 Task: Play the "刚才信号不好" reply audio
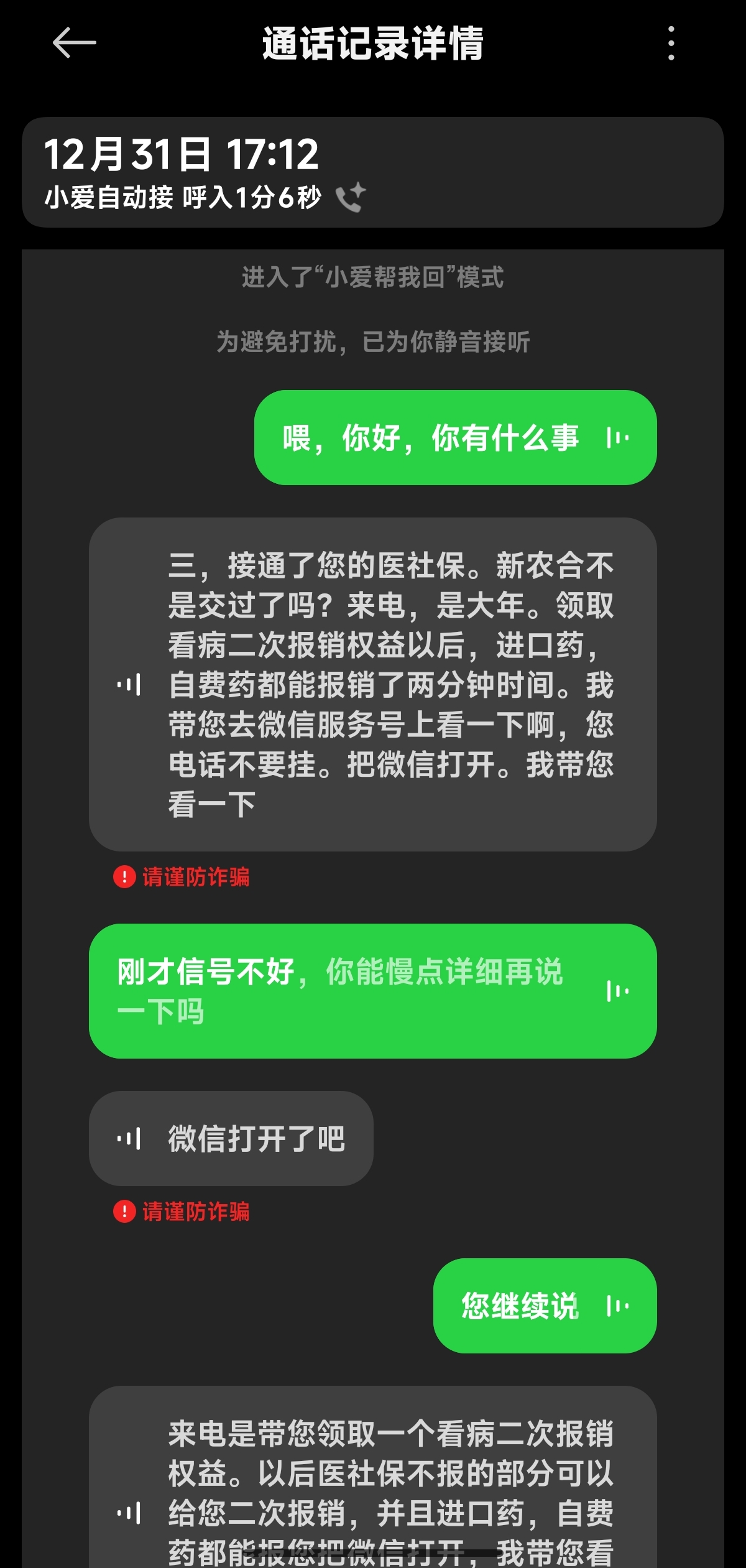pyautogui.click(x=617, y=991)
